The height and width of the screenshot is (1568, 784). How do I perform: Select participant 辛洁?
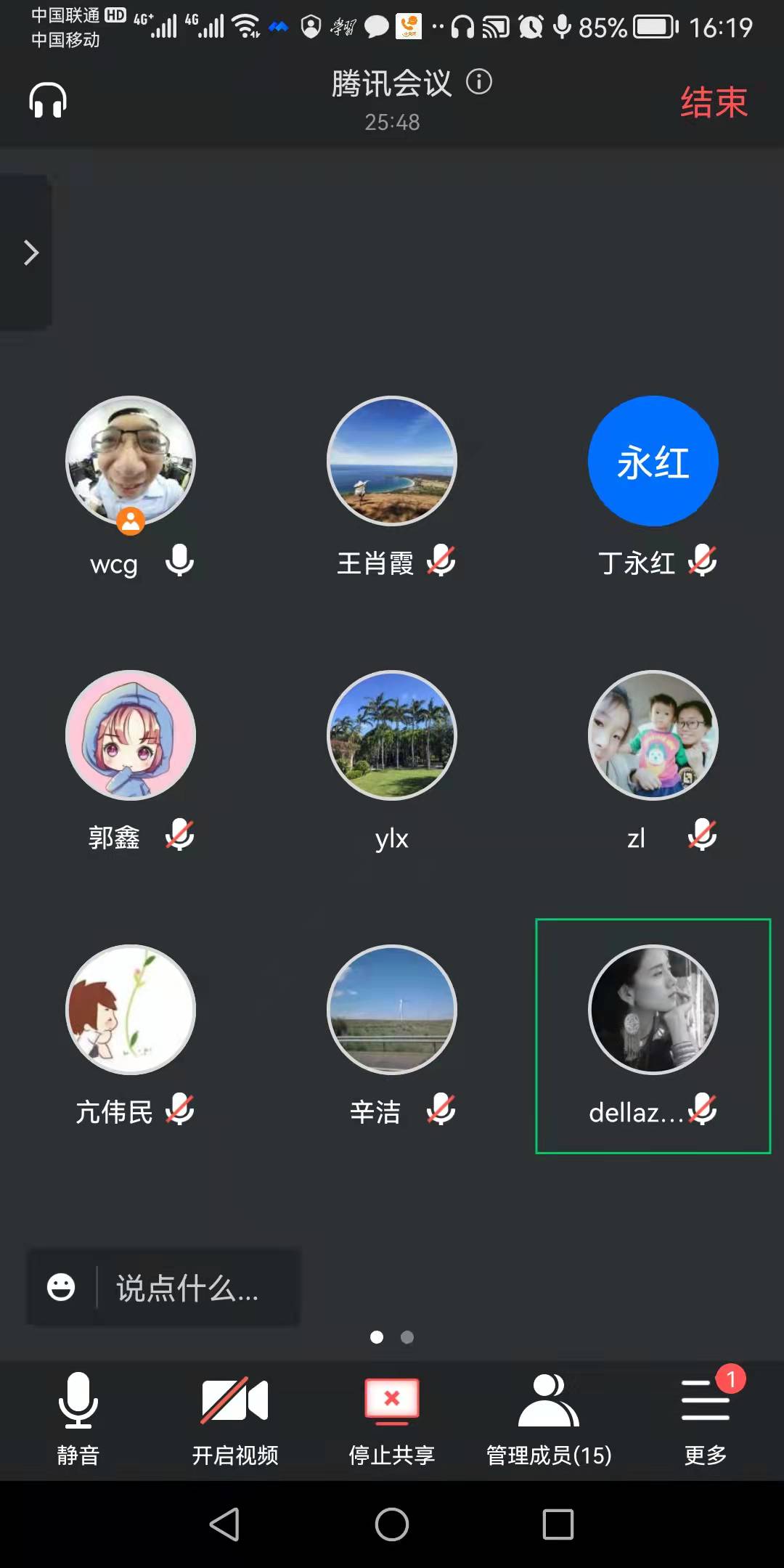coord(392,1010)
